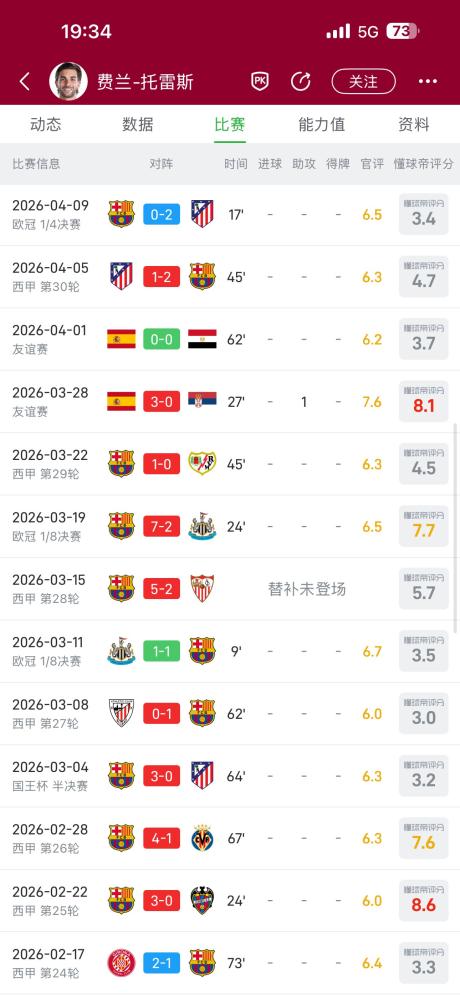Select the 比赛 tab
This screenshot has height=997, width=460.
230,125
